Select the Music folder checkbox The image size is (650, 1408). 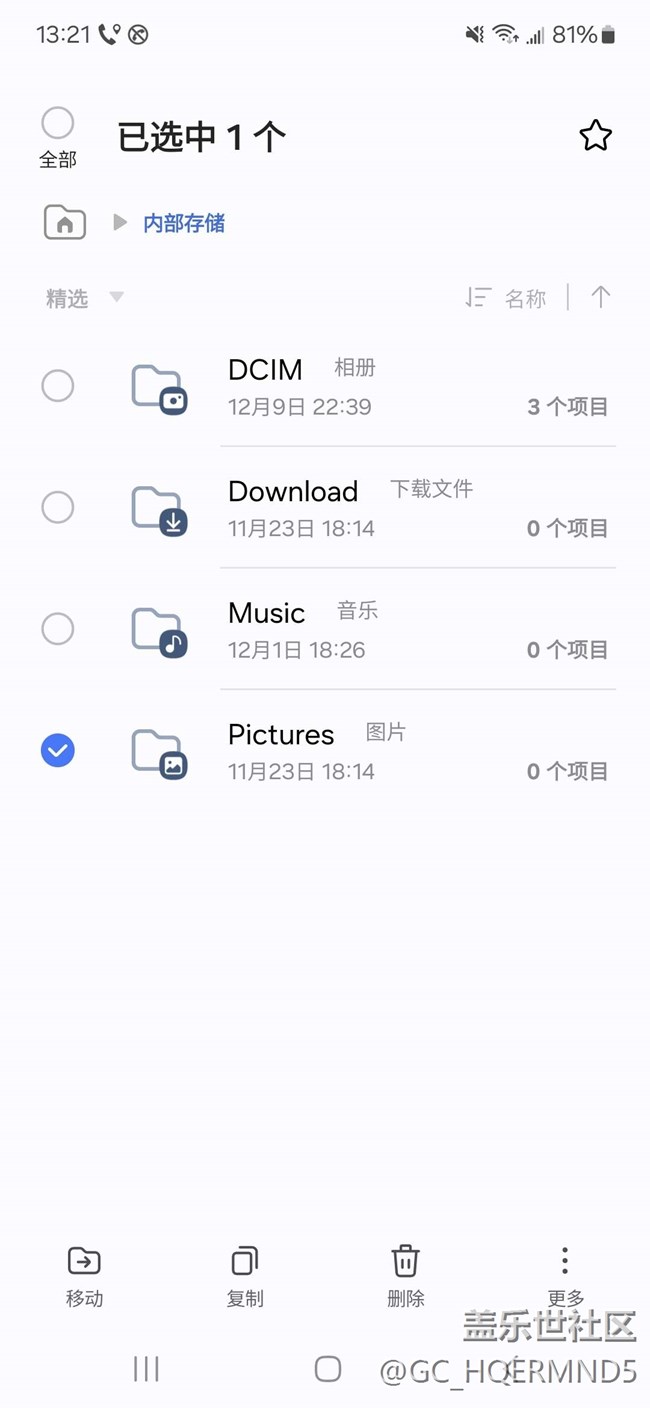click(x=58, y=629)
